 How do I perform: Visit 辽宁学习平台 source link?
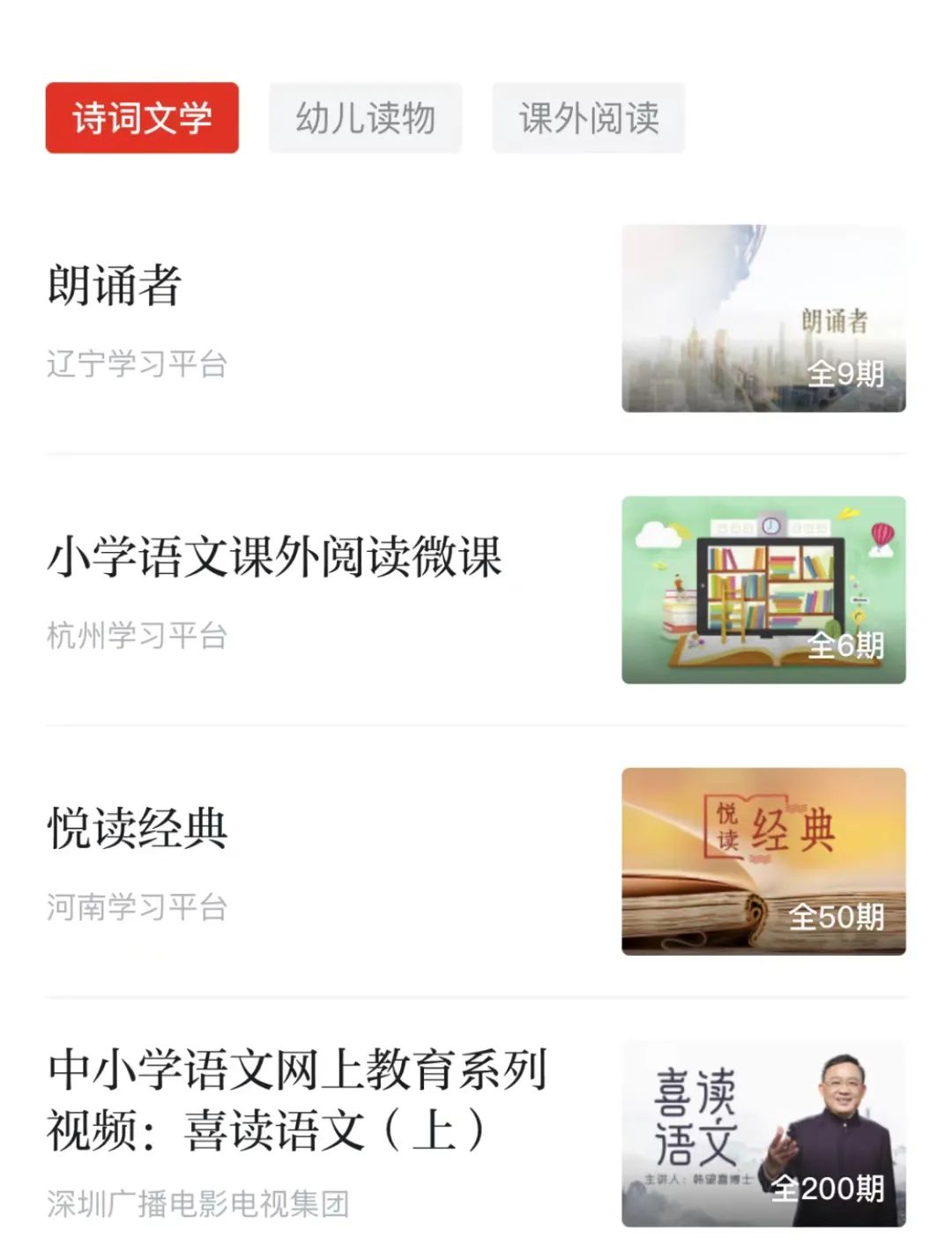tap(138, 365)
